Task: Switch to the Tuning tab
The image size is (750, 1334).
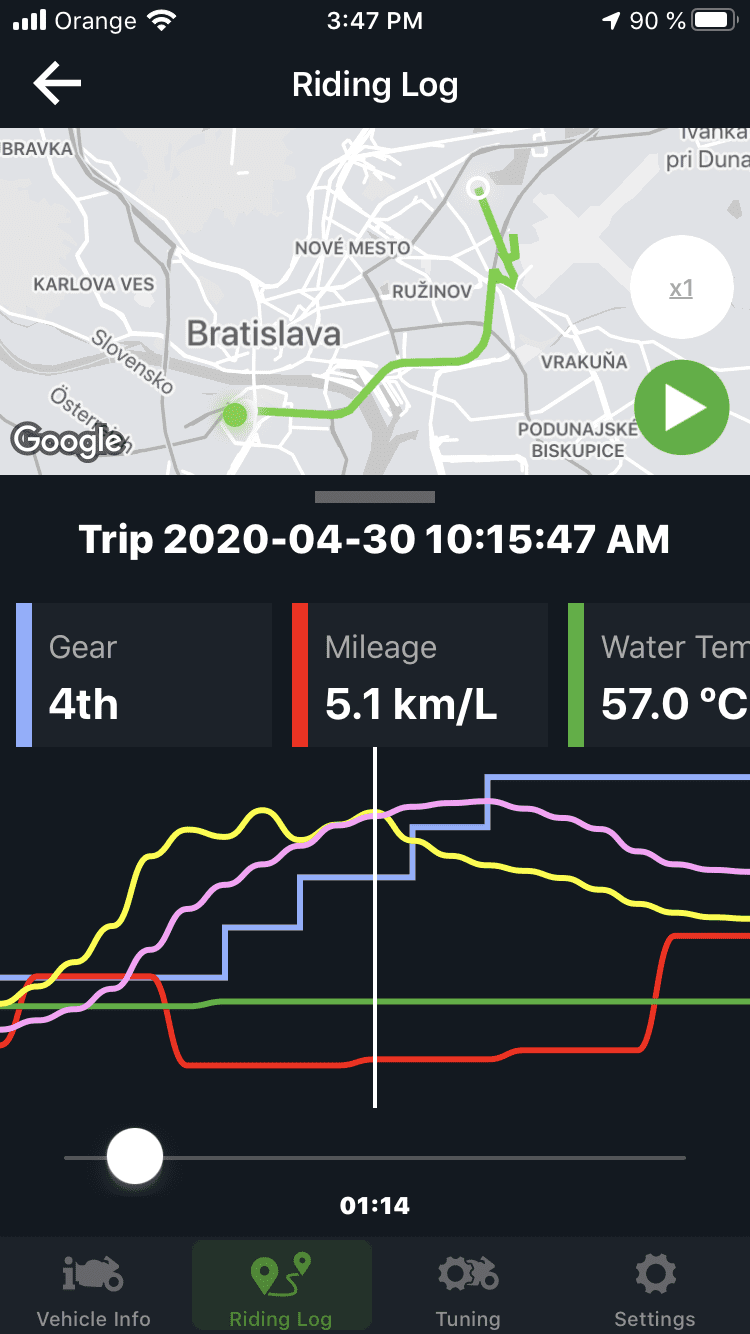Action: click(468, 1290)
